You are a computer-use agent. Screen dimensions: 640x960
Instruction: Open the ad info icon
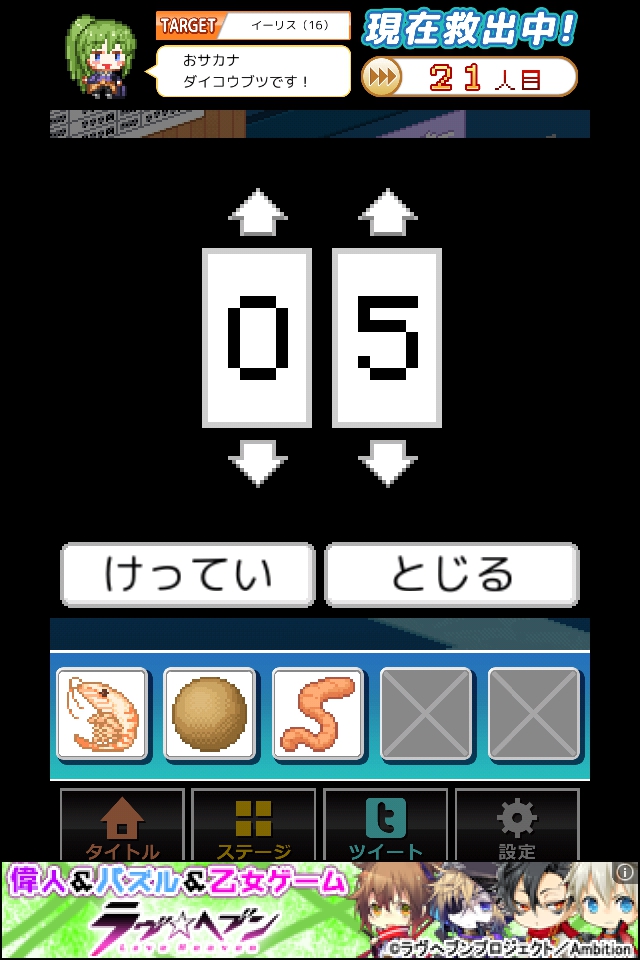pos(626,873)
